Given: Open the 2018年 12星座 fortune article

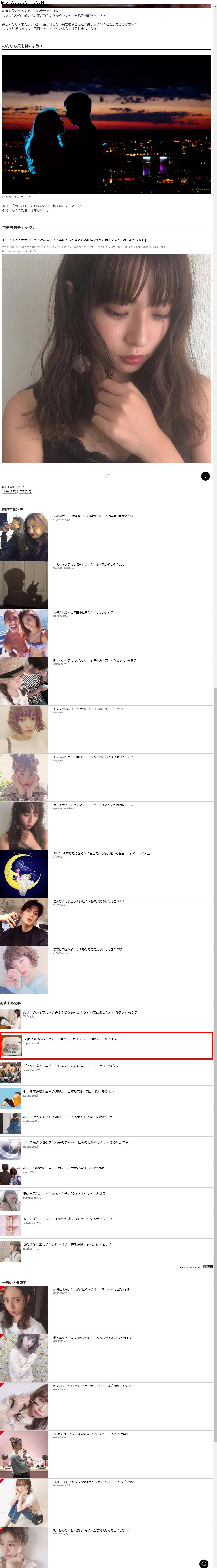Looking at the screenshot, I should click(101, 853).
